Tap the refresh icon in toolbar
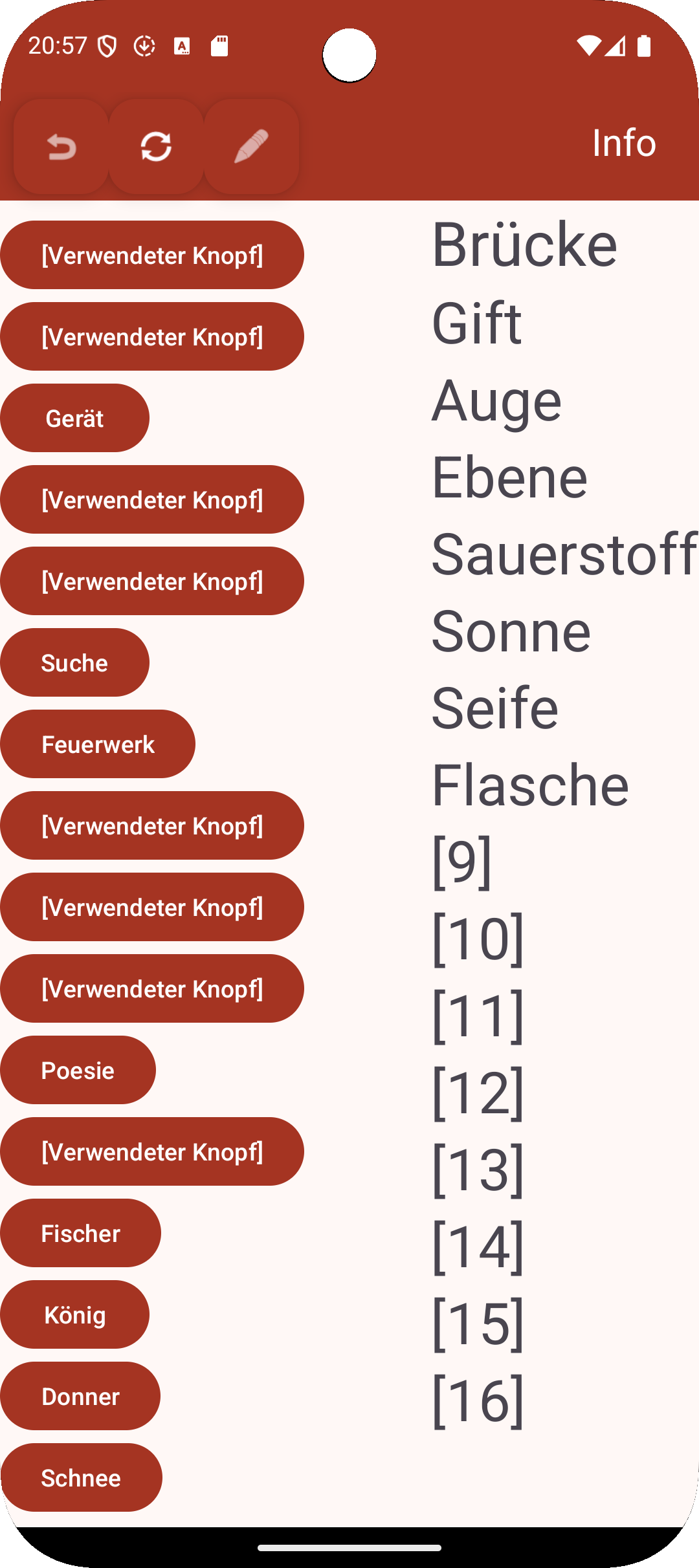The image size is (699, 1568). pos(156,147)
